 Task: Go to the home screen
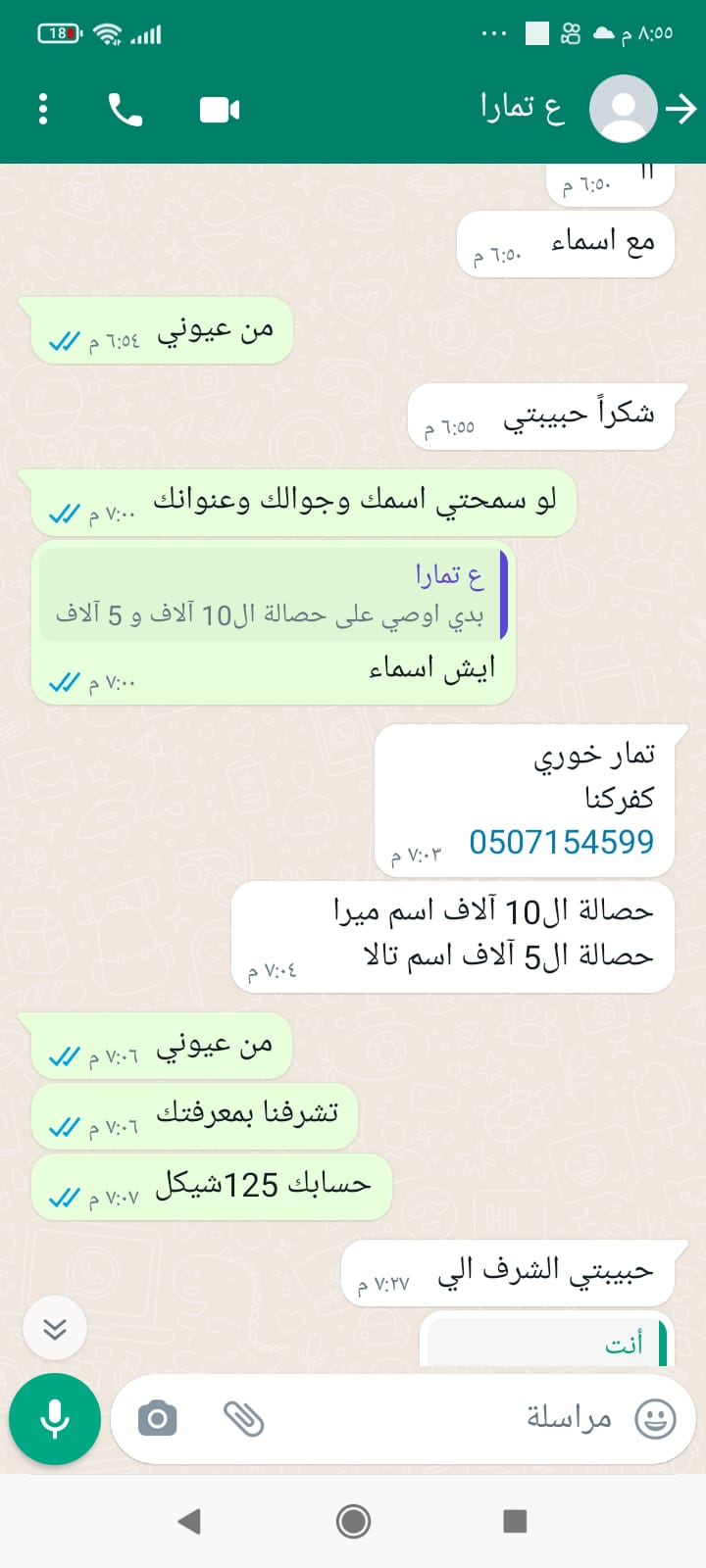click(x=353, y=1521)
